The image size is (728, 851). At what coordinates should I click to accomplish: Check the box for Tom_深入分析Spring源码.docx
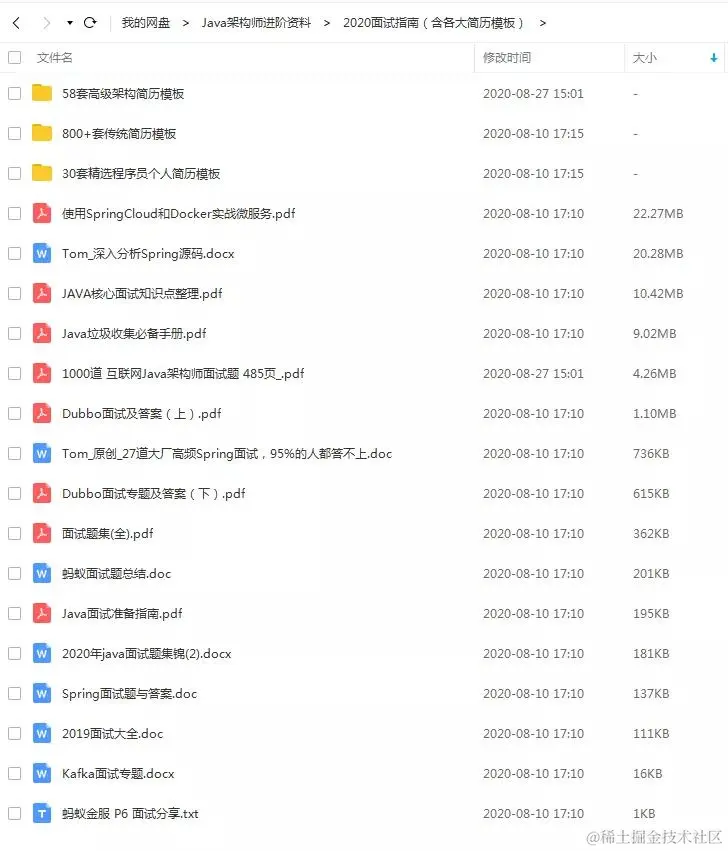click(x=14, y=254)
